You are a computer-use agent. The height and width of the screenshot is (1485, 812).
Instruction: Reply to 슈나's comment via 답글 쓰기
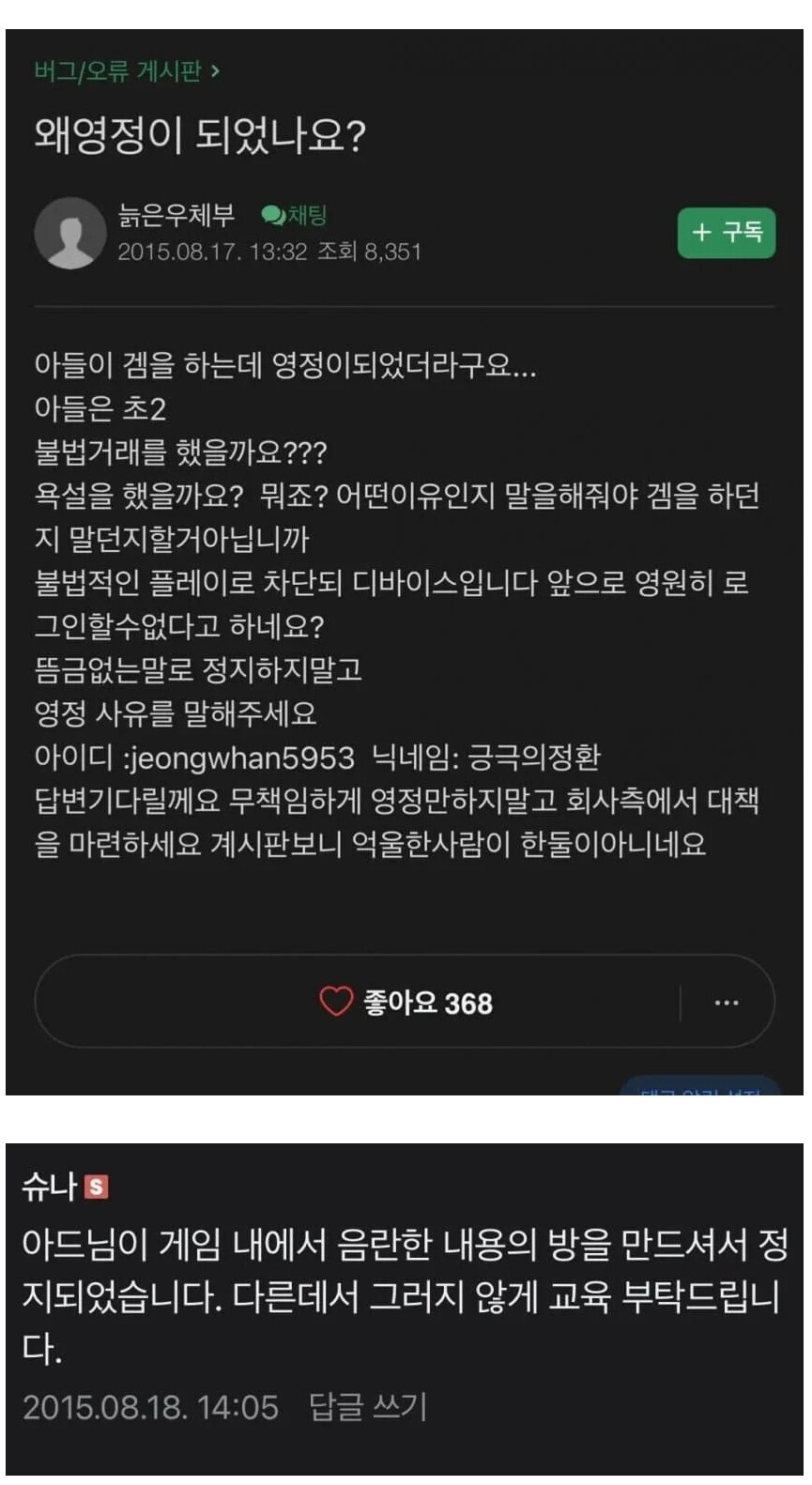pyautogui.click(x=368, y=1407)
